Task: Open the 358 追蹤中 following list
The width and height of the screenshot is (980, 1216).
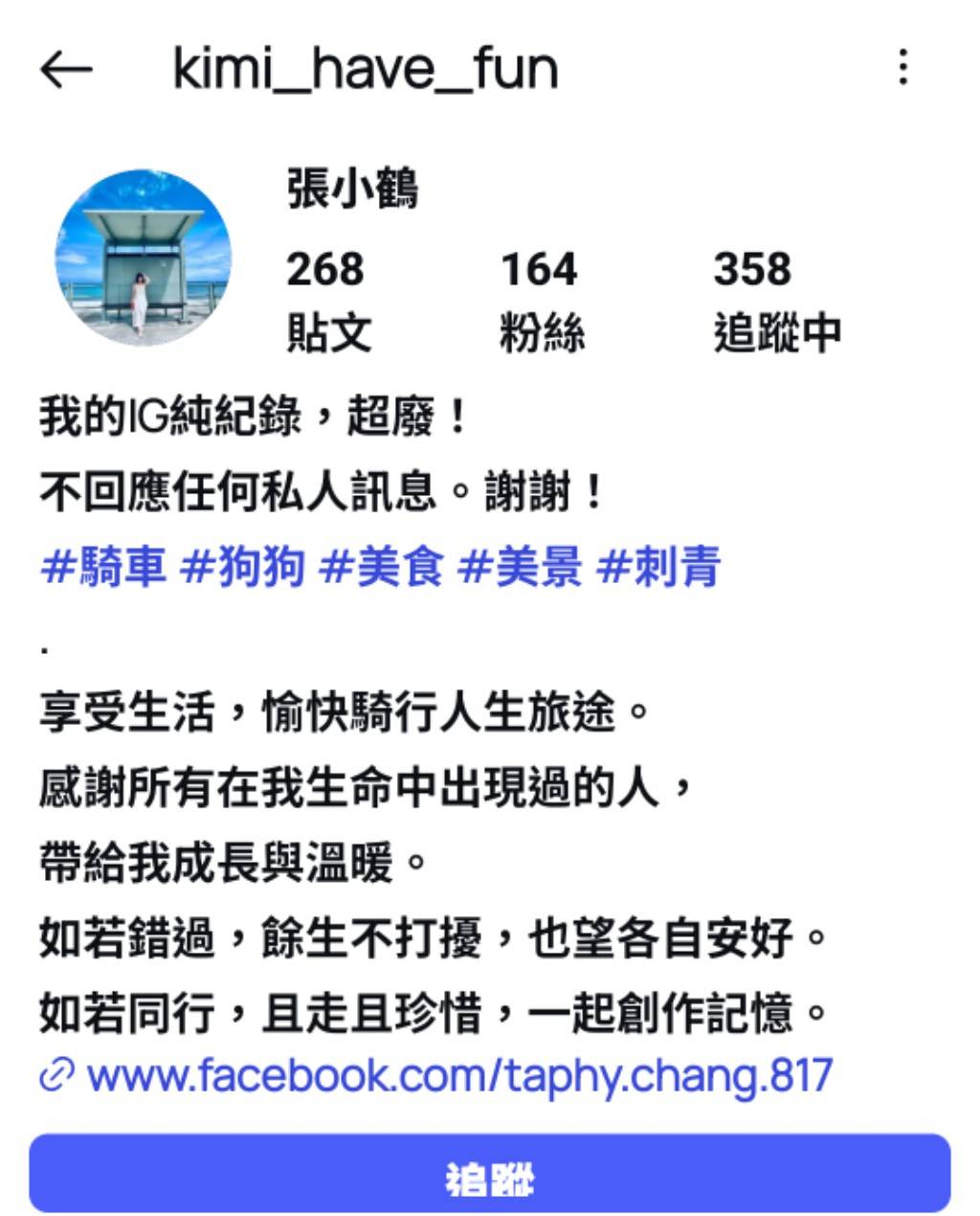Action: (776, 300)
